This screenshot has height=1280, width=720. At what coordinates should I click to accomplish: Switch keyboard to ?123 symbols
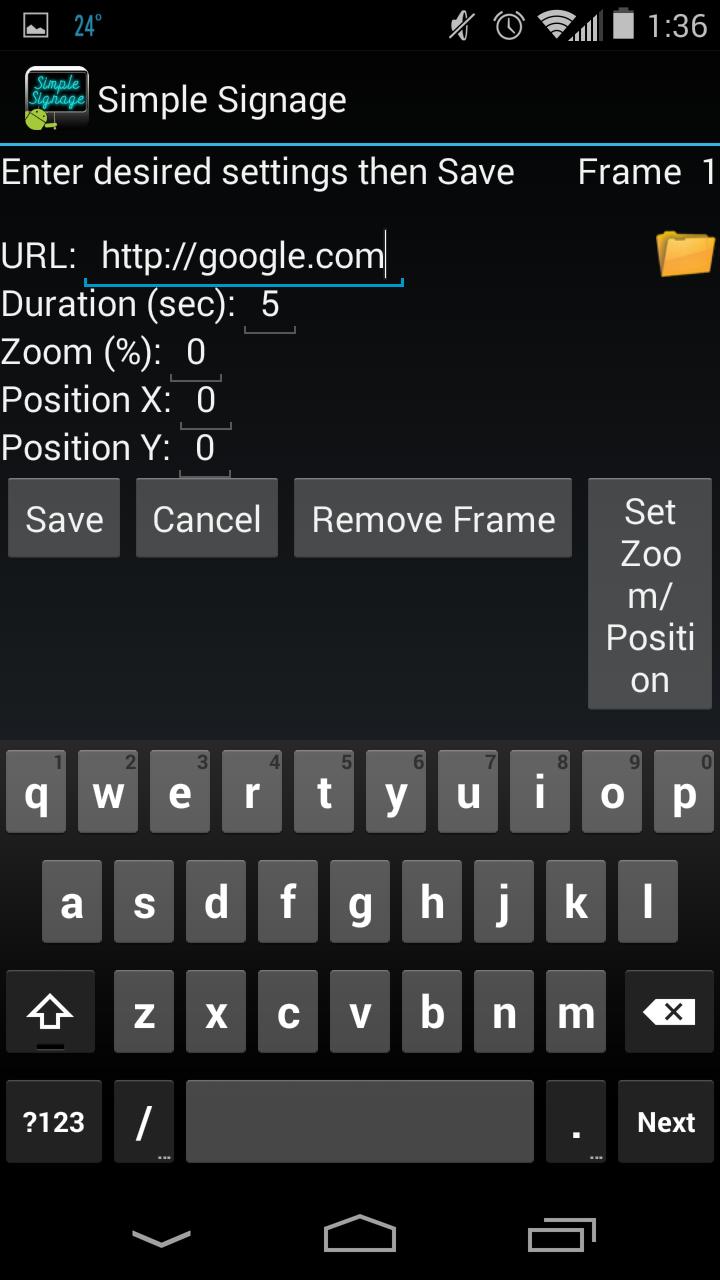(54, 1122)
